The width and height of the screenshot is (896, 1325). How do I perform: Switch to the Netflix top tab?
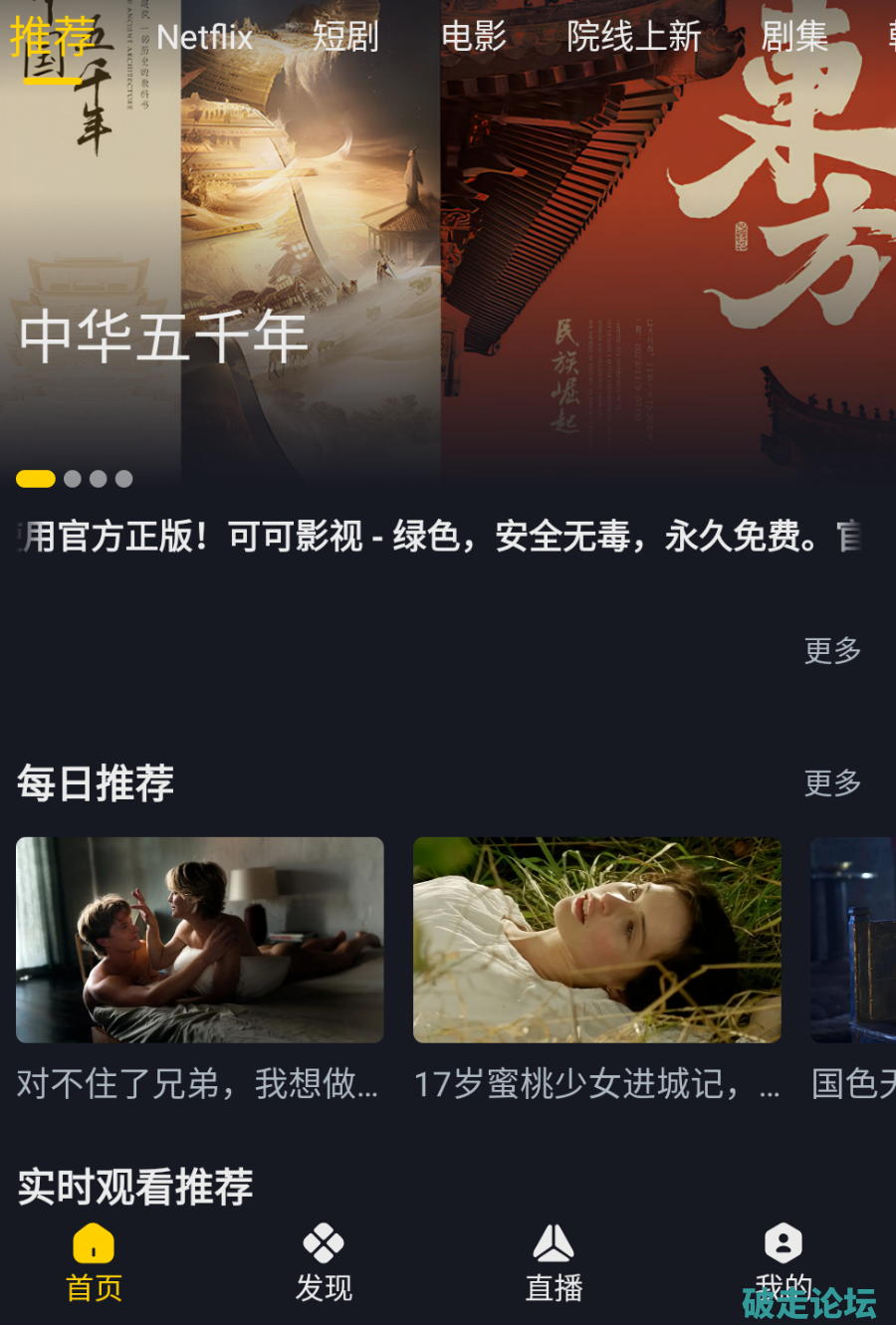(x=204, y=38)
